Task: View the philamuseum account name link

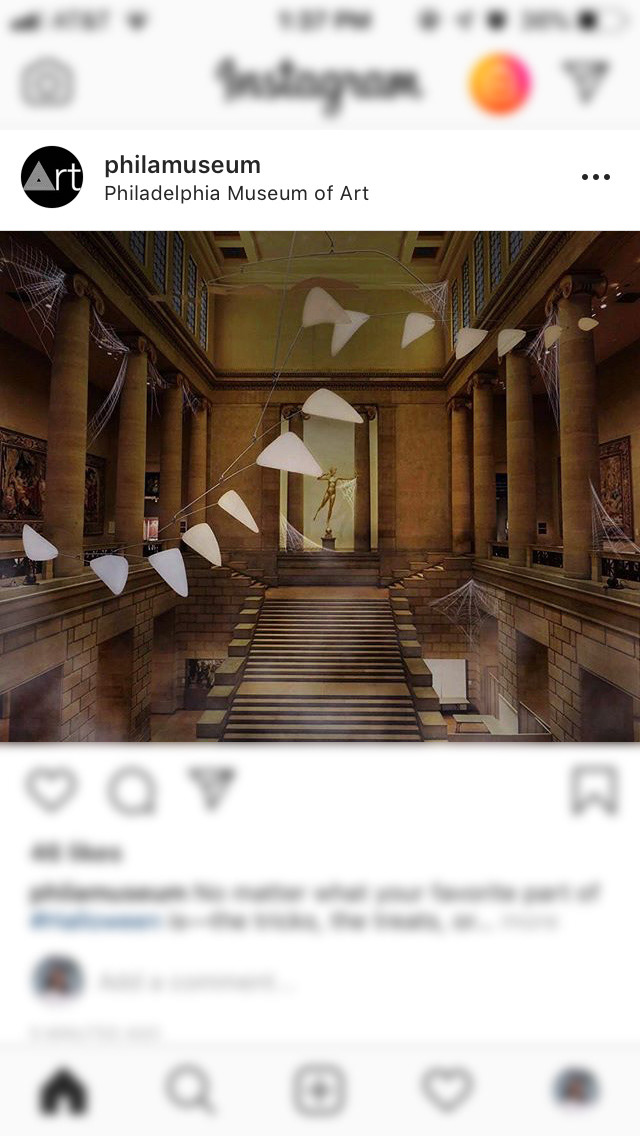Action: tap(182, 165)
